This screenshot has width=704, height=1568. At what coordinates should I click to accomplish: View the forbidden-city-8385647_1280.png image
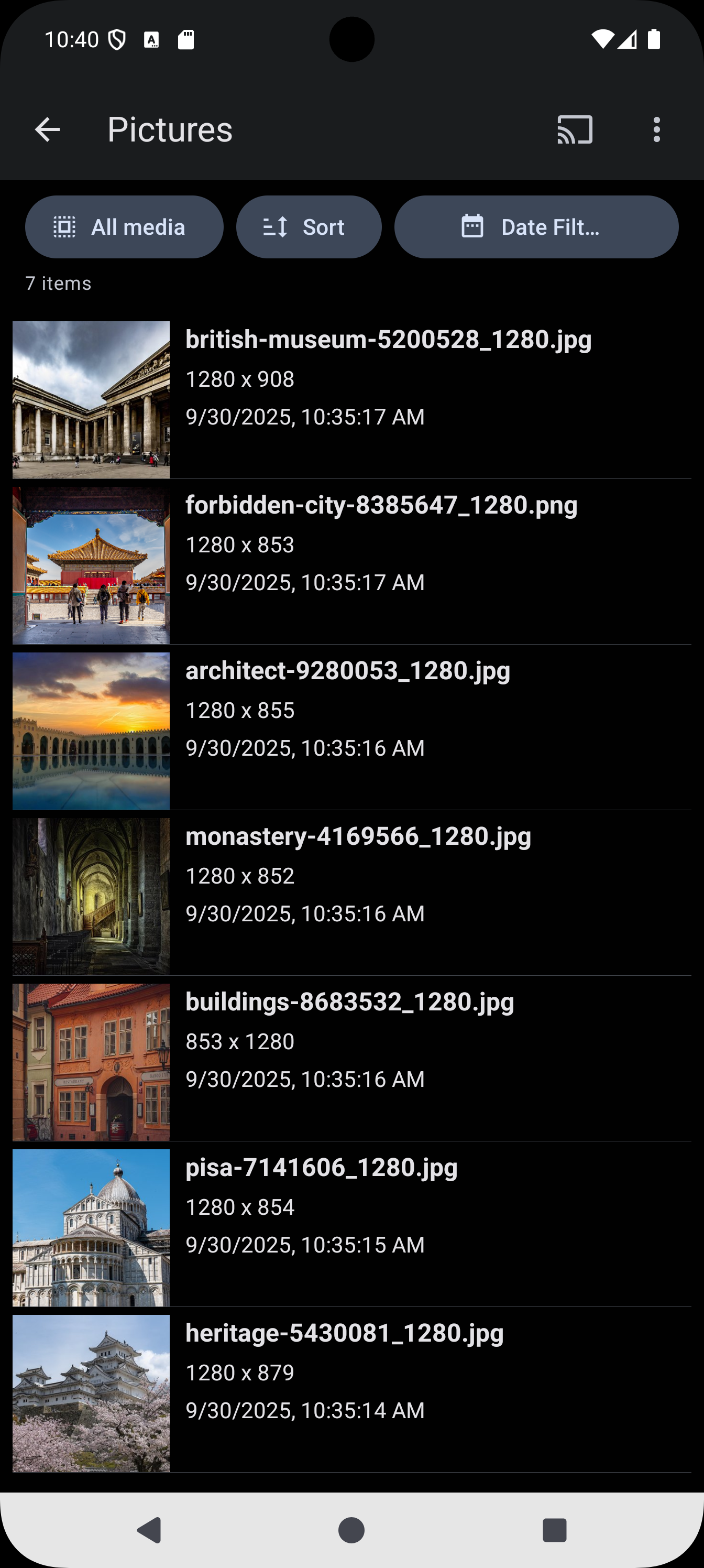tap(351, 565)
